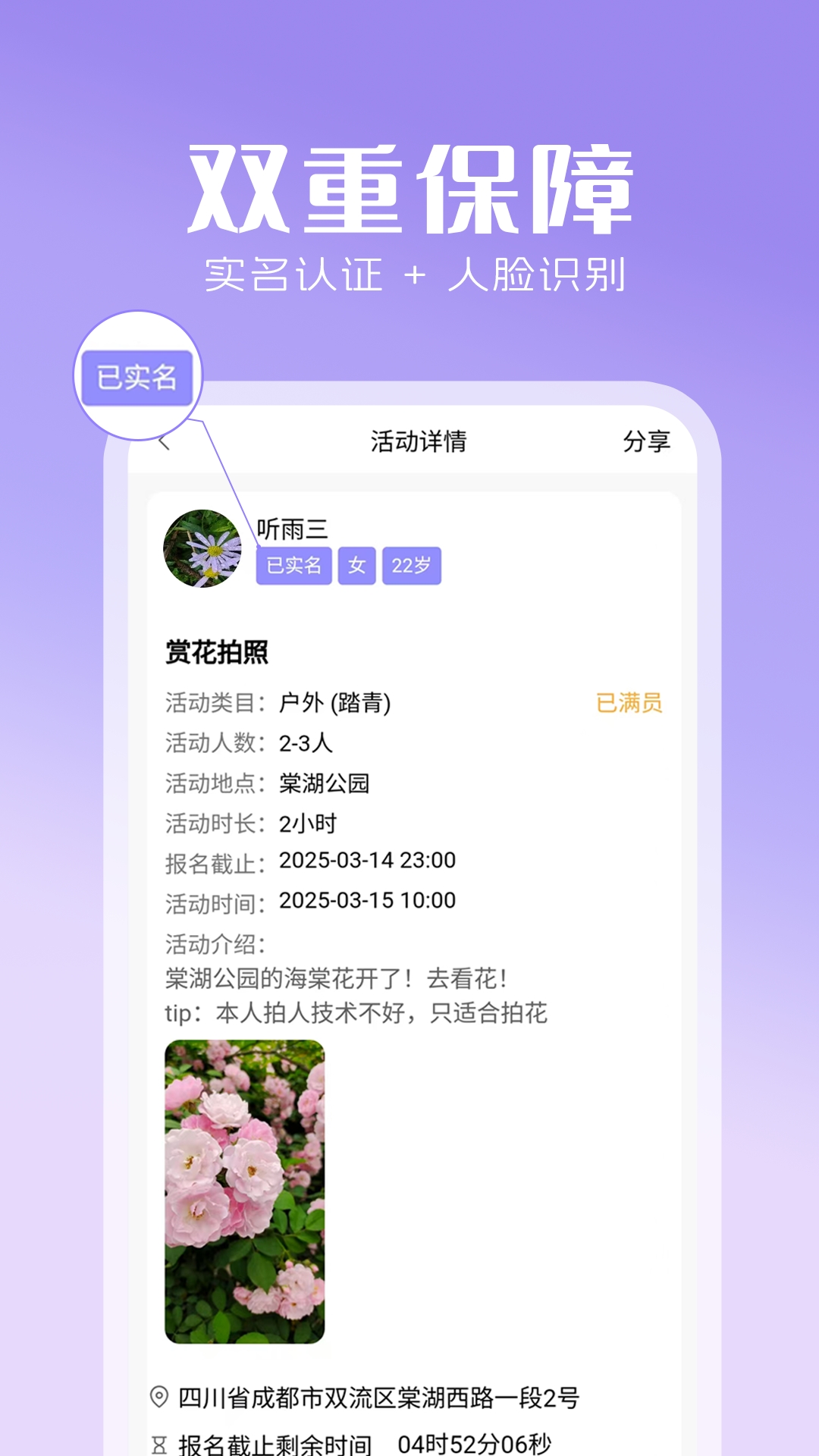This screenshot has width=819, height=1456.
Task: Tap the 已实名 tag under the username
Action: (x=293, y=565)
